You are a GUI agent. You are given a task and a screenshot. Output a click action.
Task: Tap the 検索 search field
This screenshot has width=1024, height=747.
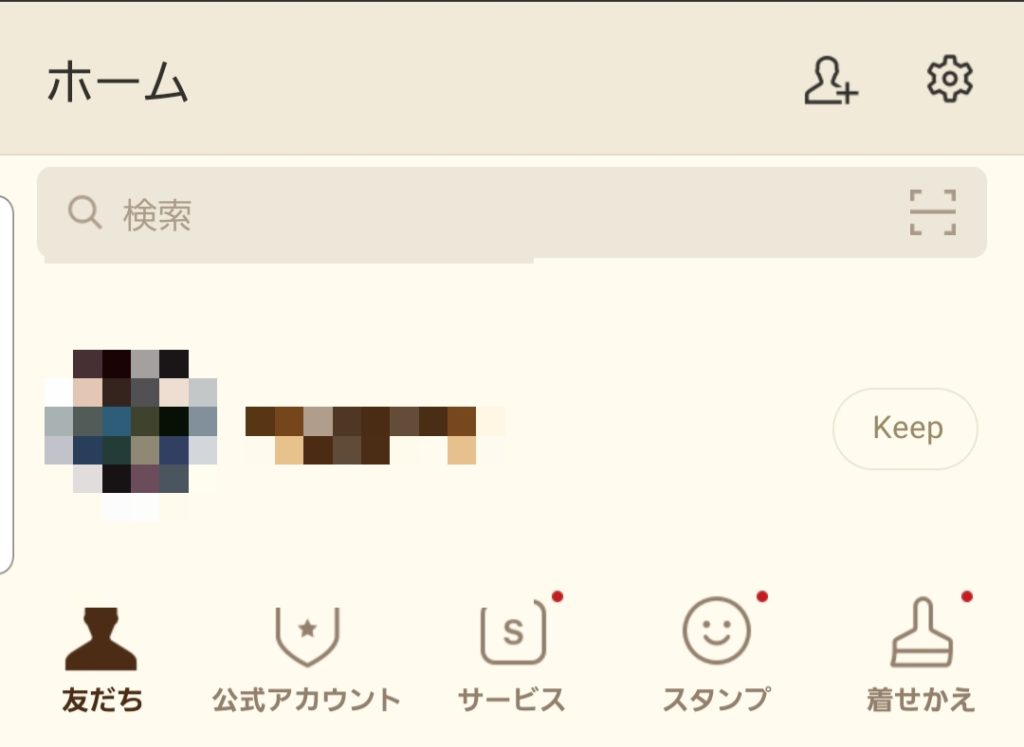pyautogui.click(x=450, y=213)
